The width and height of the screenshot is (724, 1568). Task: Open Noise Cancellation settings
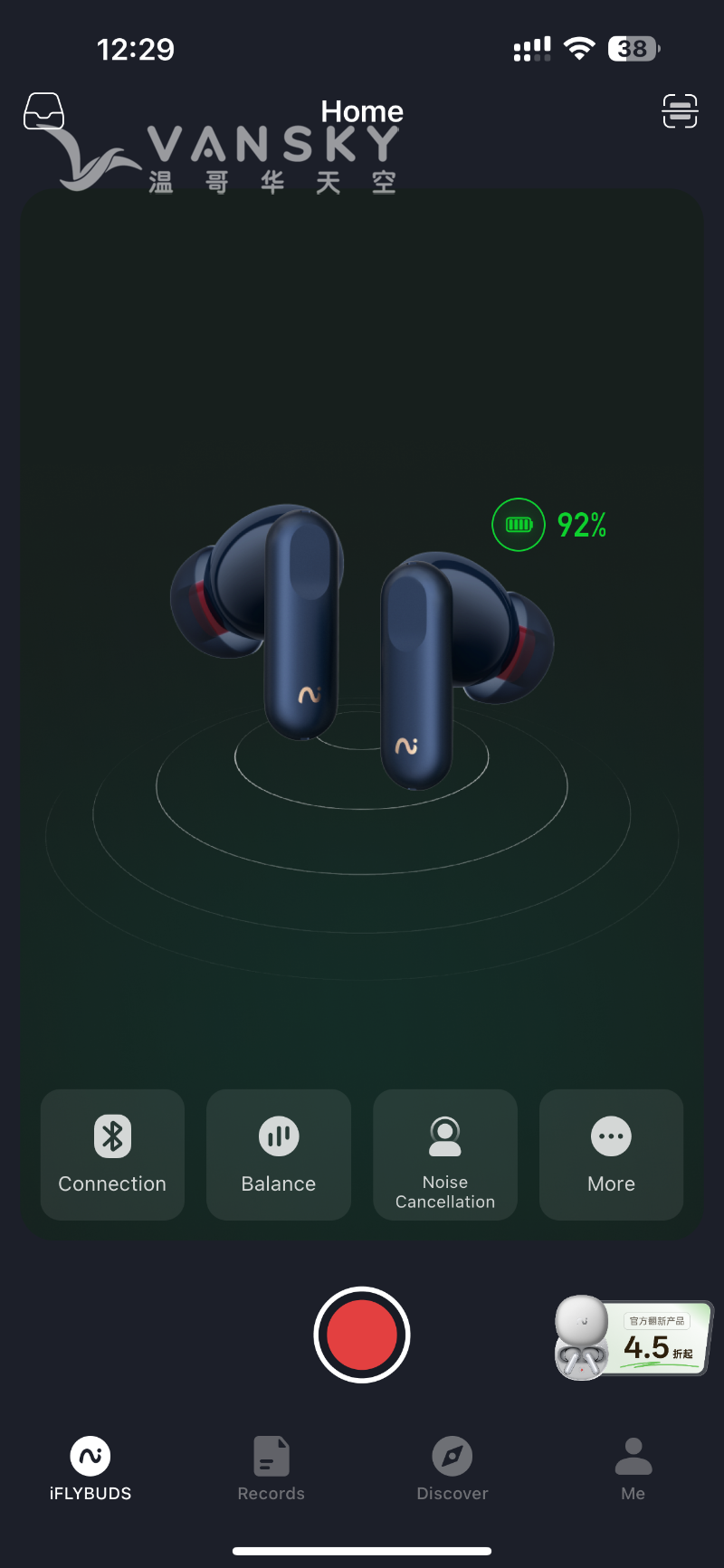click(x=445, y=1155)
